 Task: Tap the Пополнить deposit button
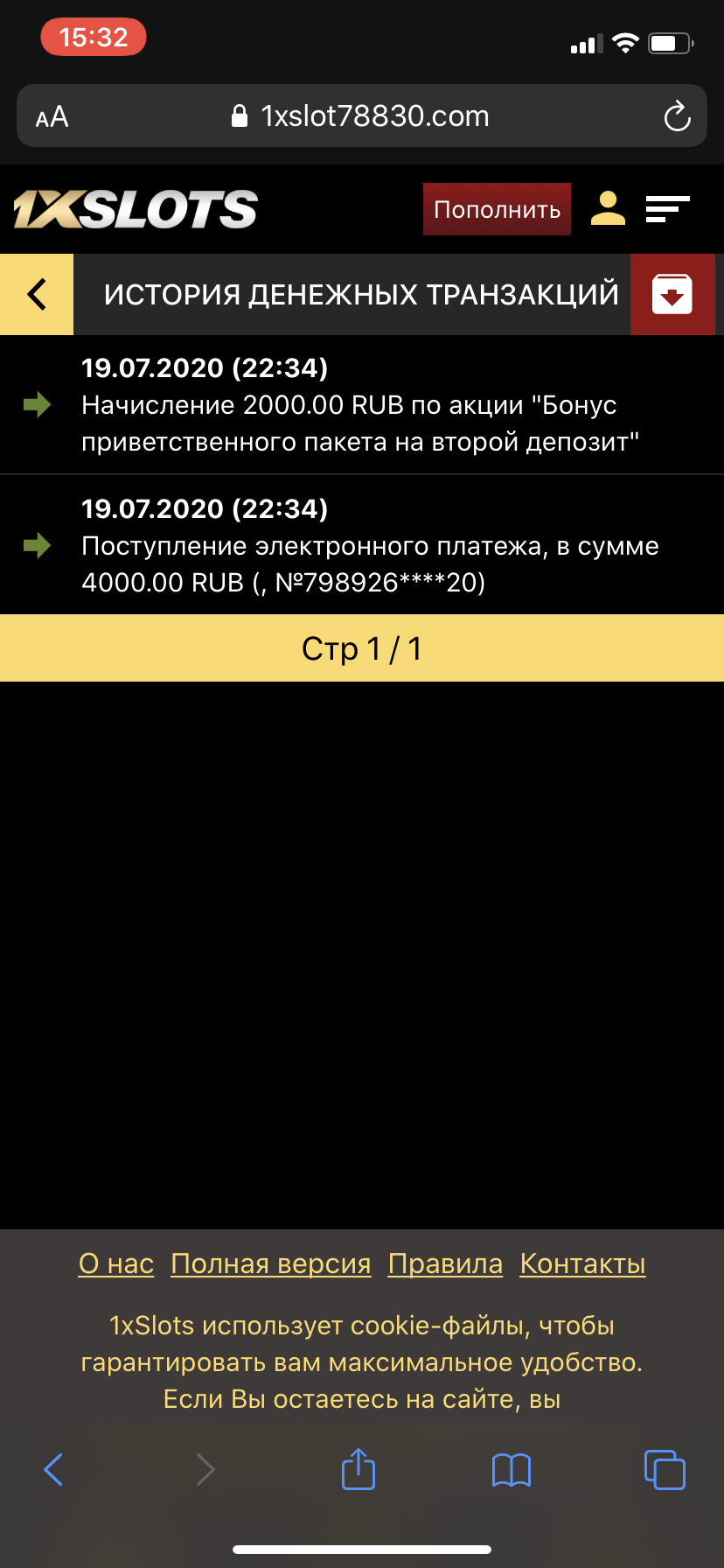click(497, 209)
